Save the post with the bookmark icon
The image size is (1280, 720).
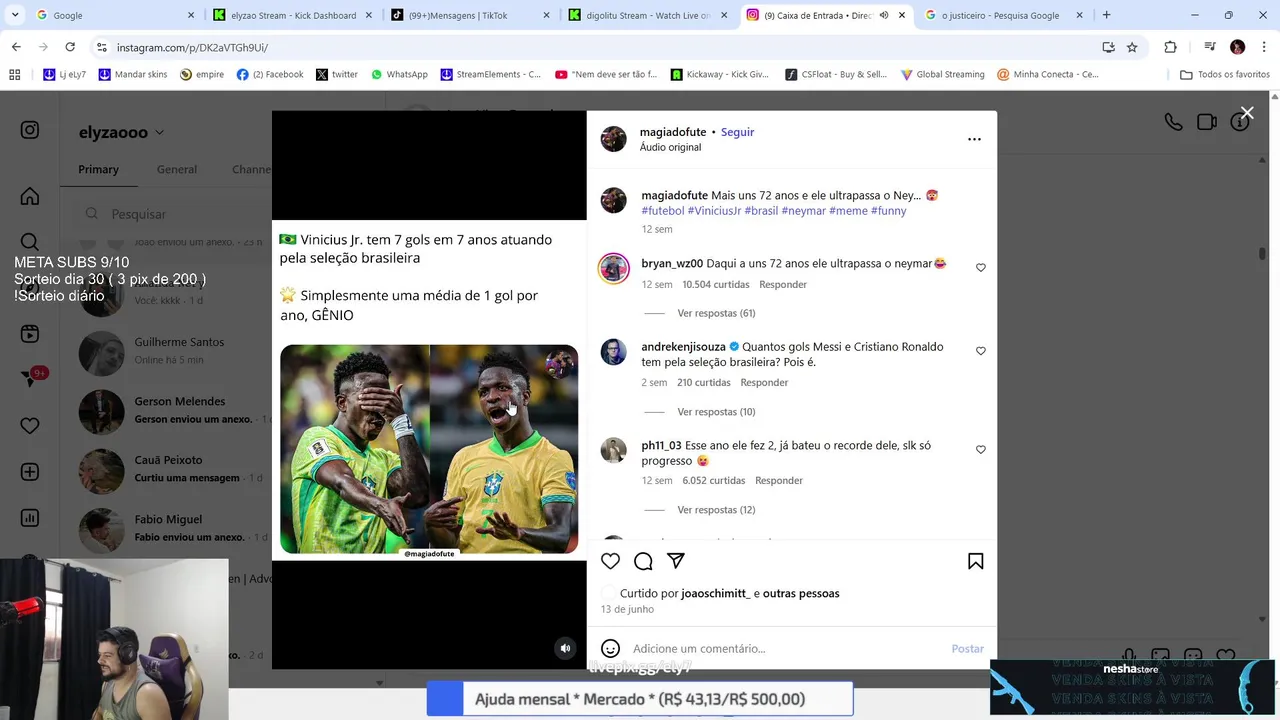pos(975,561)
